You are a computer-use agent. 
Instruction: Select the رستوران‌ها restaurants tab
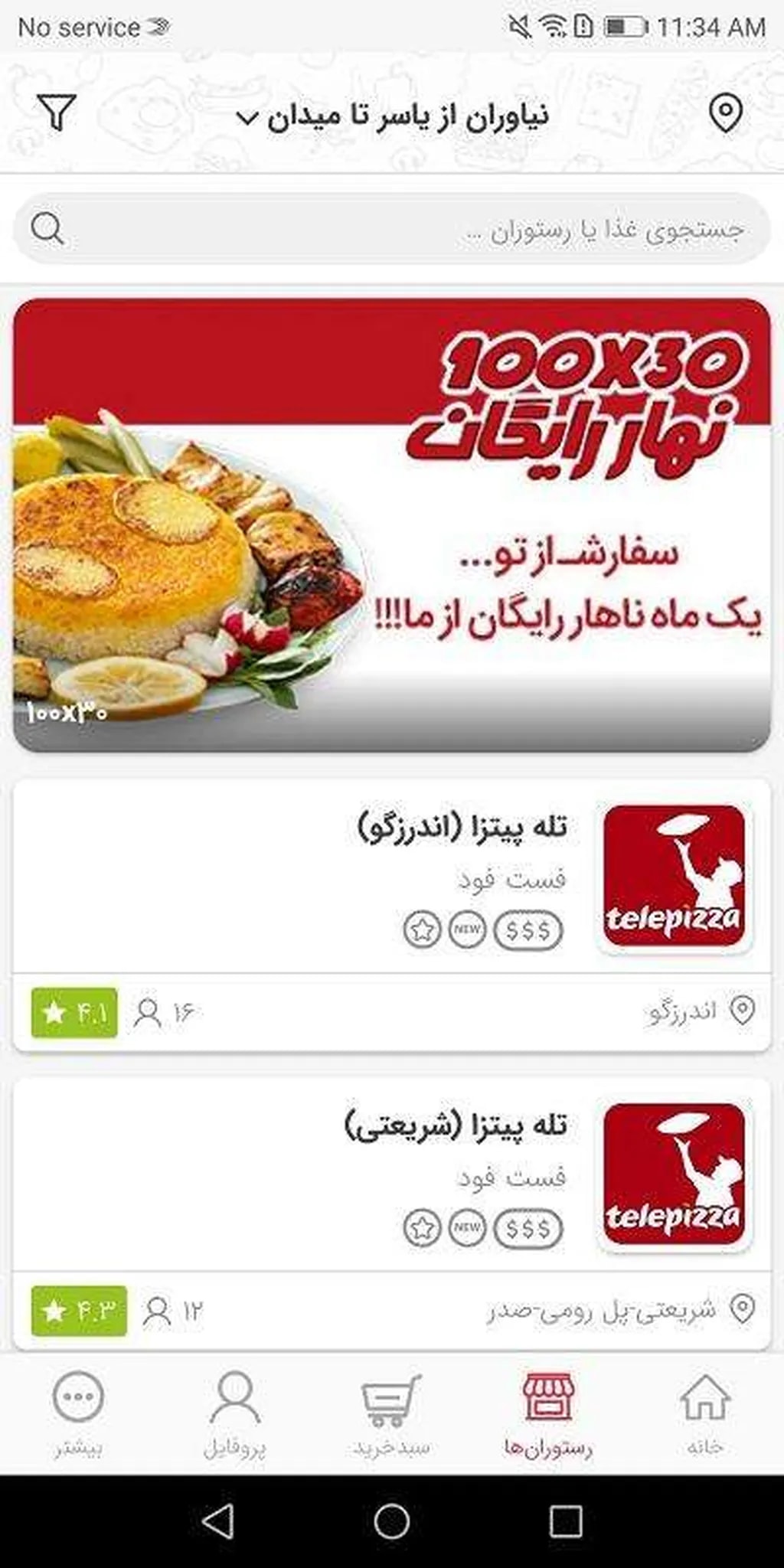pyautogui.click(x=548, y=1413)
